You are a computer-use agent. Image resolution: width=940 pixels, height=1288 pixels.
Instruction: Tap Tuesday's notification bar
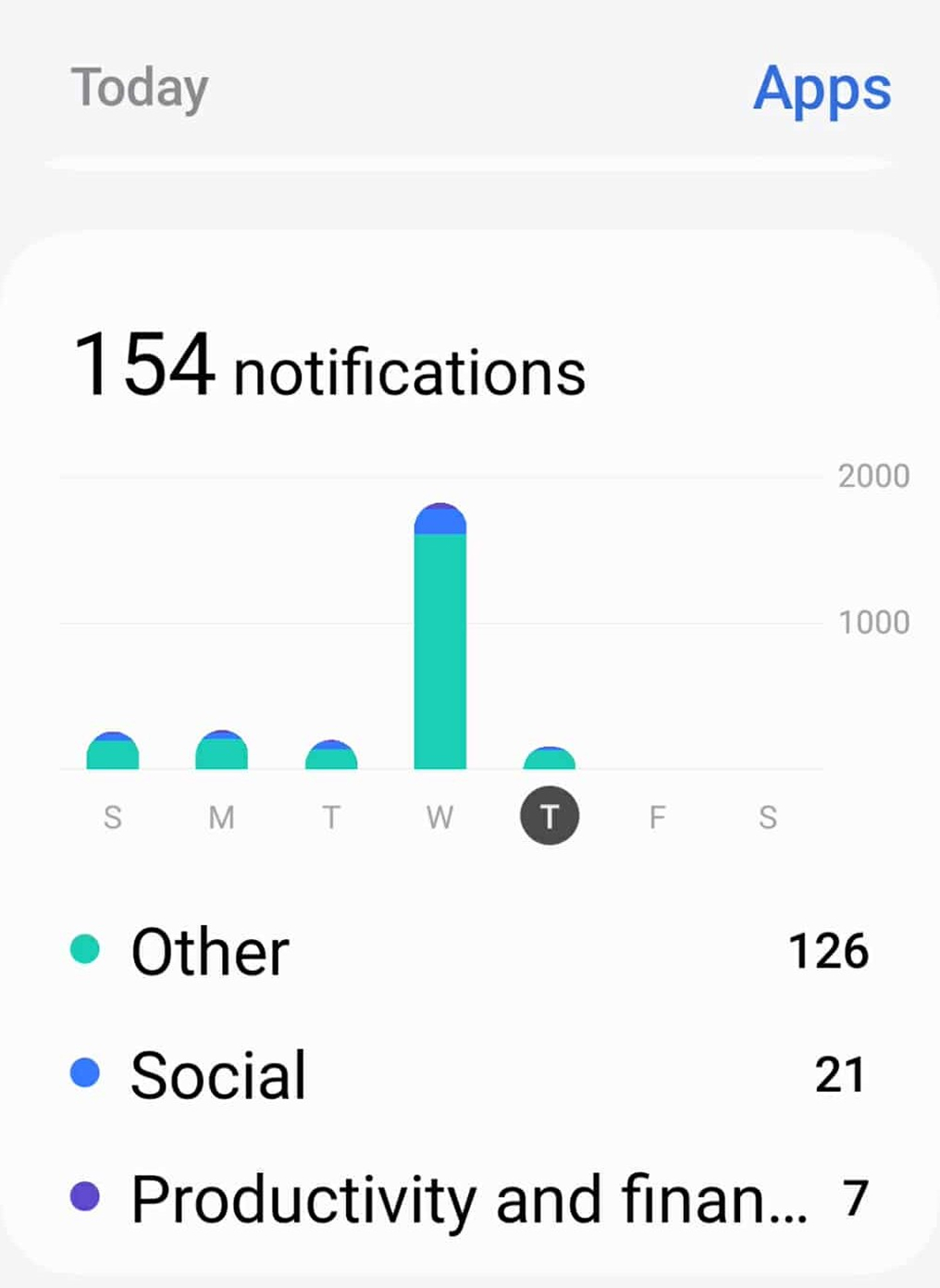pos(330,754)
